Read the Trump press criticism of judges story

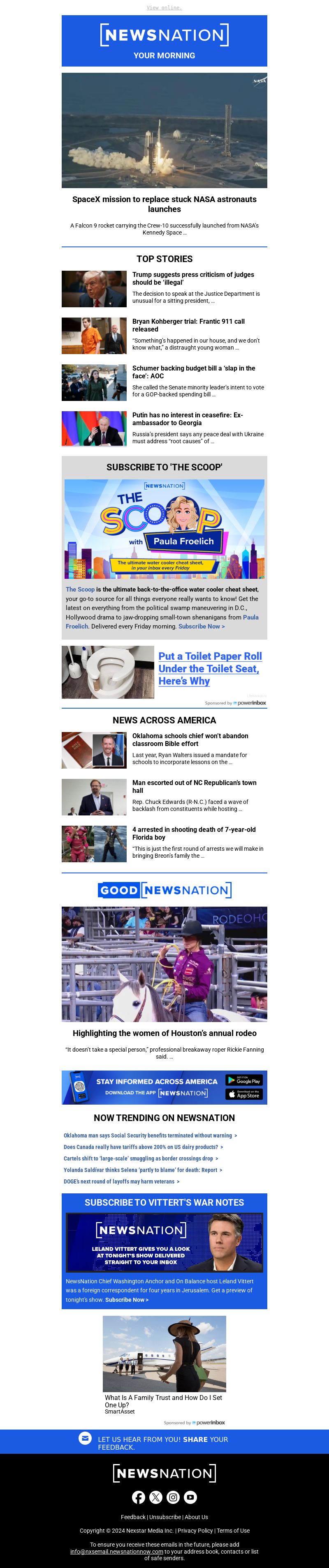pos(192,278)
